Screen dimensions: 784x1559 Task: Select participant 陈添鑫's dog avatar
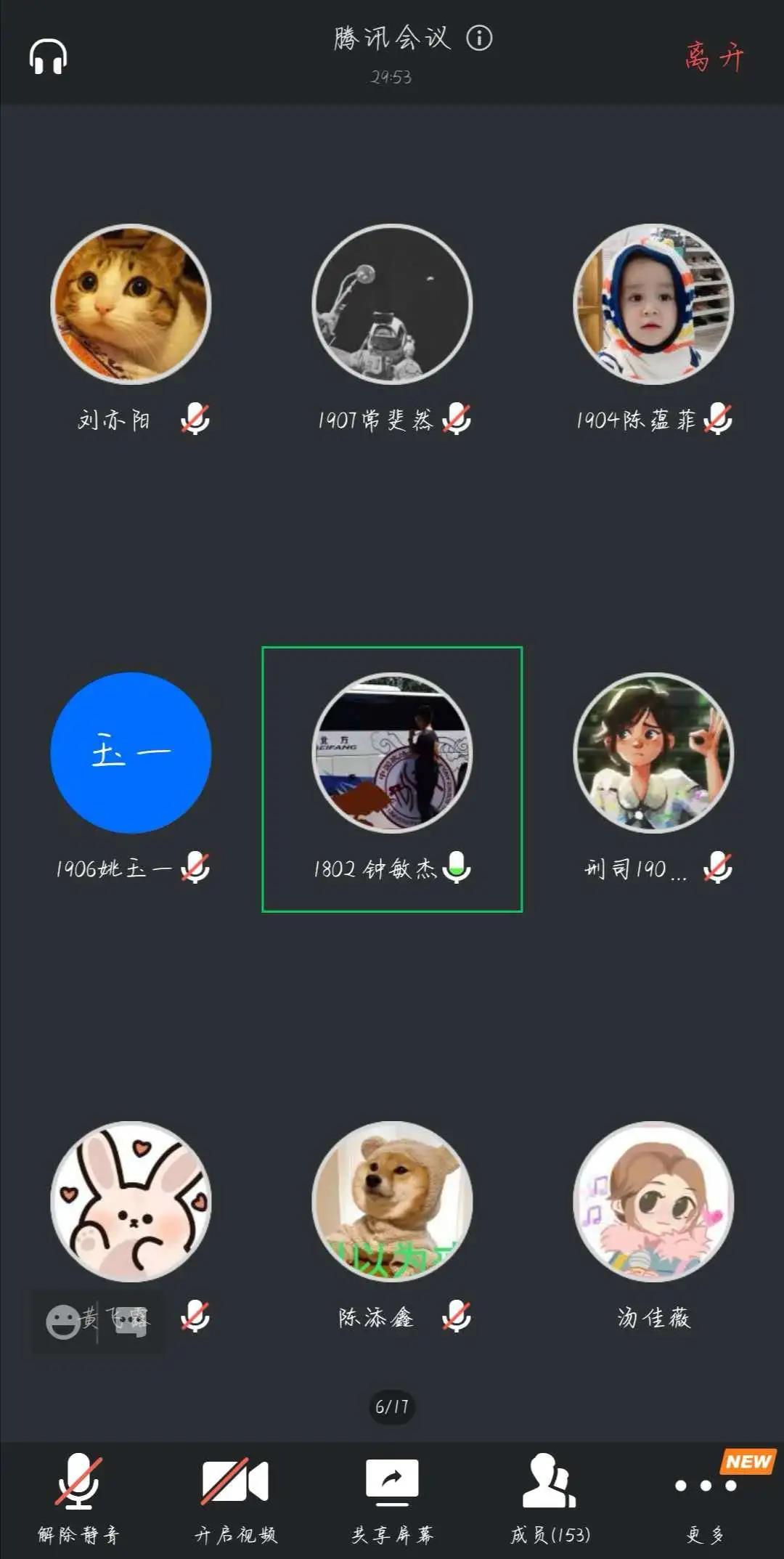[x=392, y=1202]
